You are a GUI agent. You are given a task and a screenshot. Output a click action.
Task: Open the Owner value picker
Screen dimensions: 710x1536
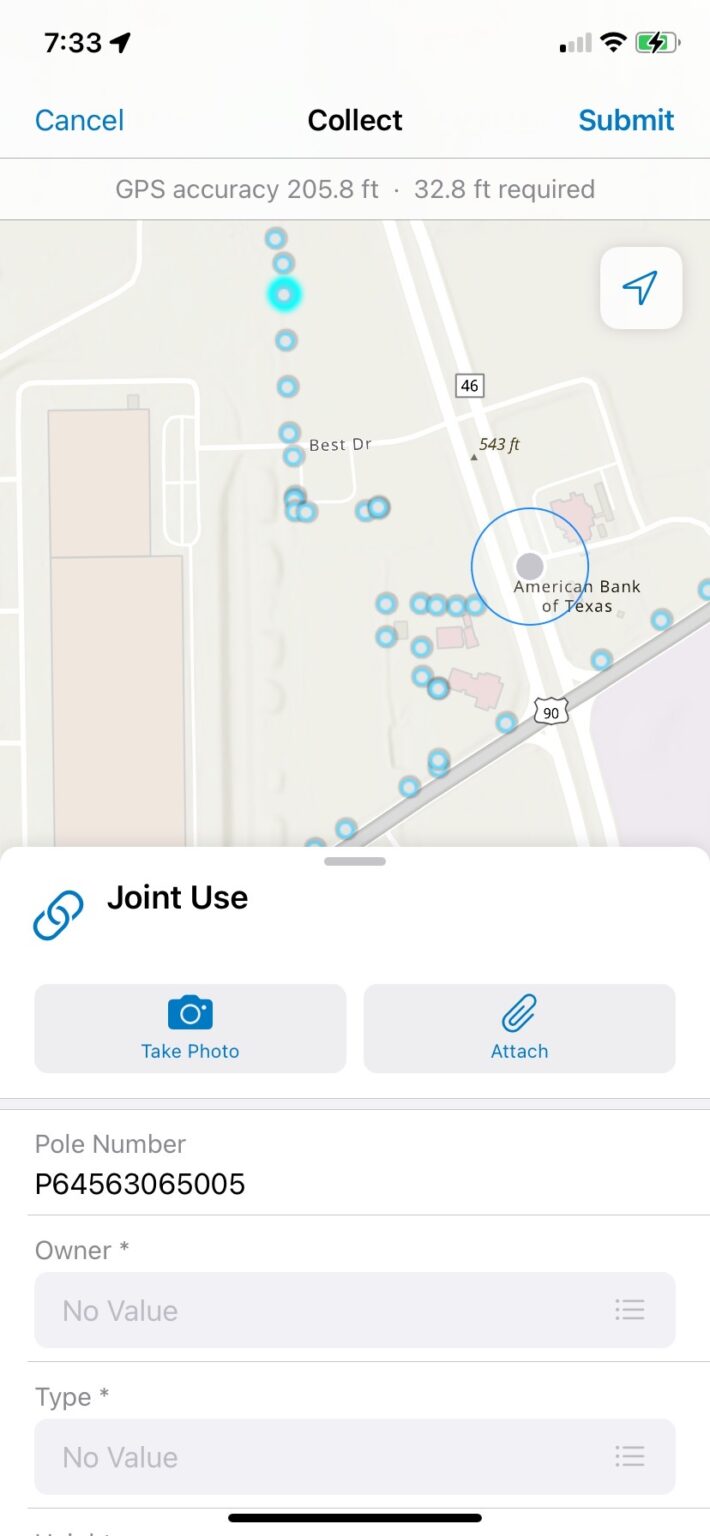click(355, 1310)
